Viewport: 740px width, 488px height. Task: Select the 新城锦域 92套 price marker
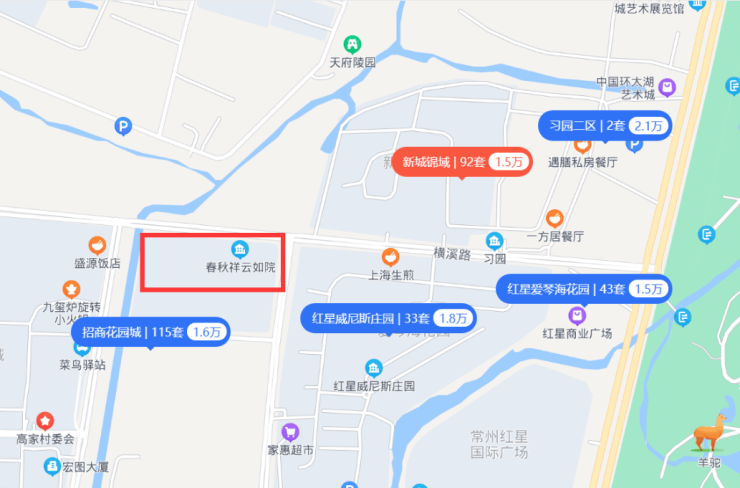coord(462,161)
